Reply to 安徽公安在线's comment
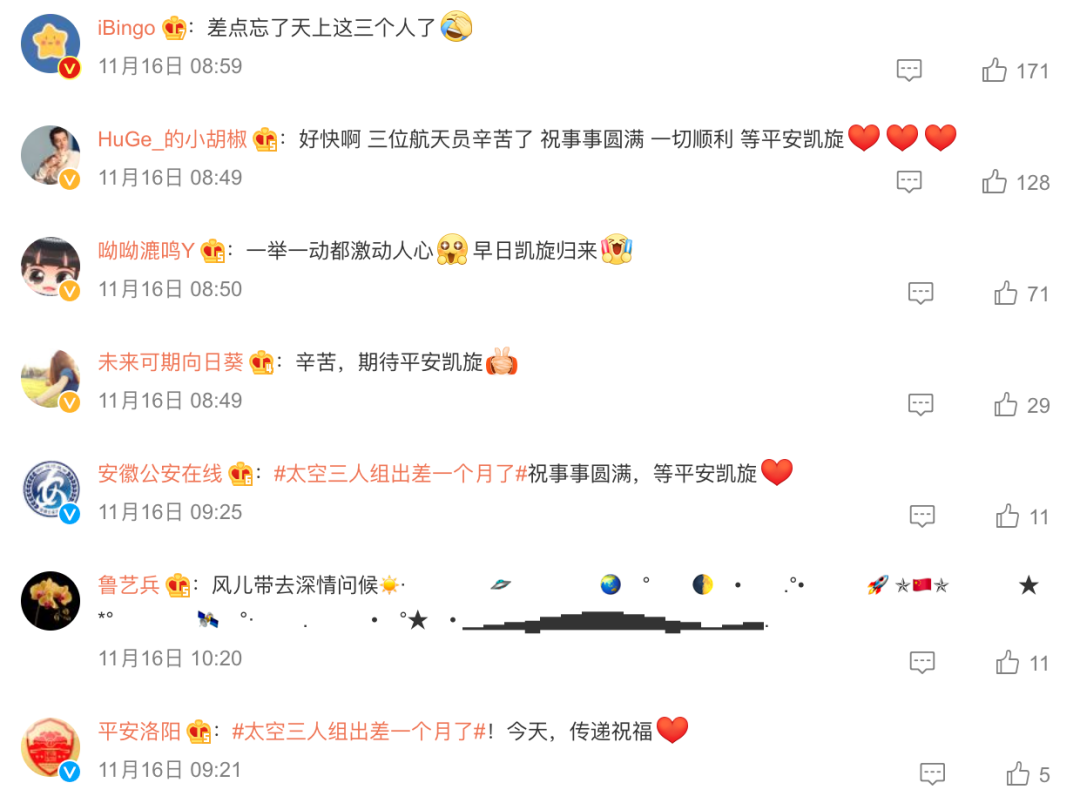The width and height of the screenshot is (1080, 803). click(921, 517)
